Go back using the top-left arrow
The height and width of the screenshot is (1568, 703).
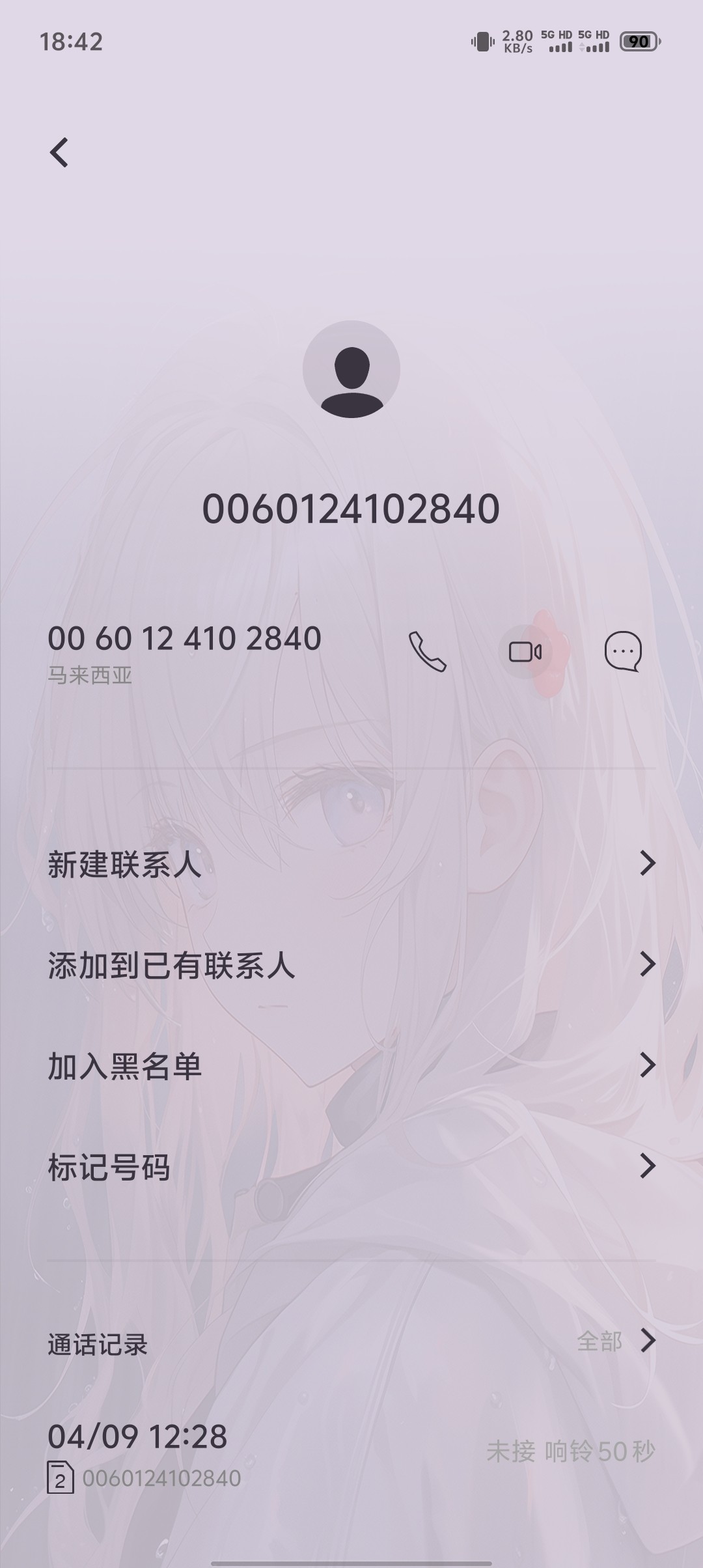(59, 153)
